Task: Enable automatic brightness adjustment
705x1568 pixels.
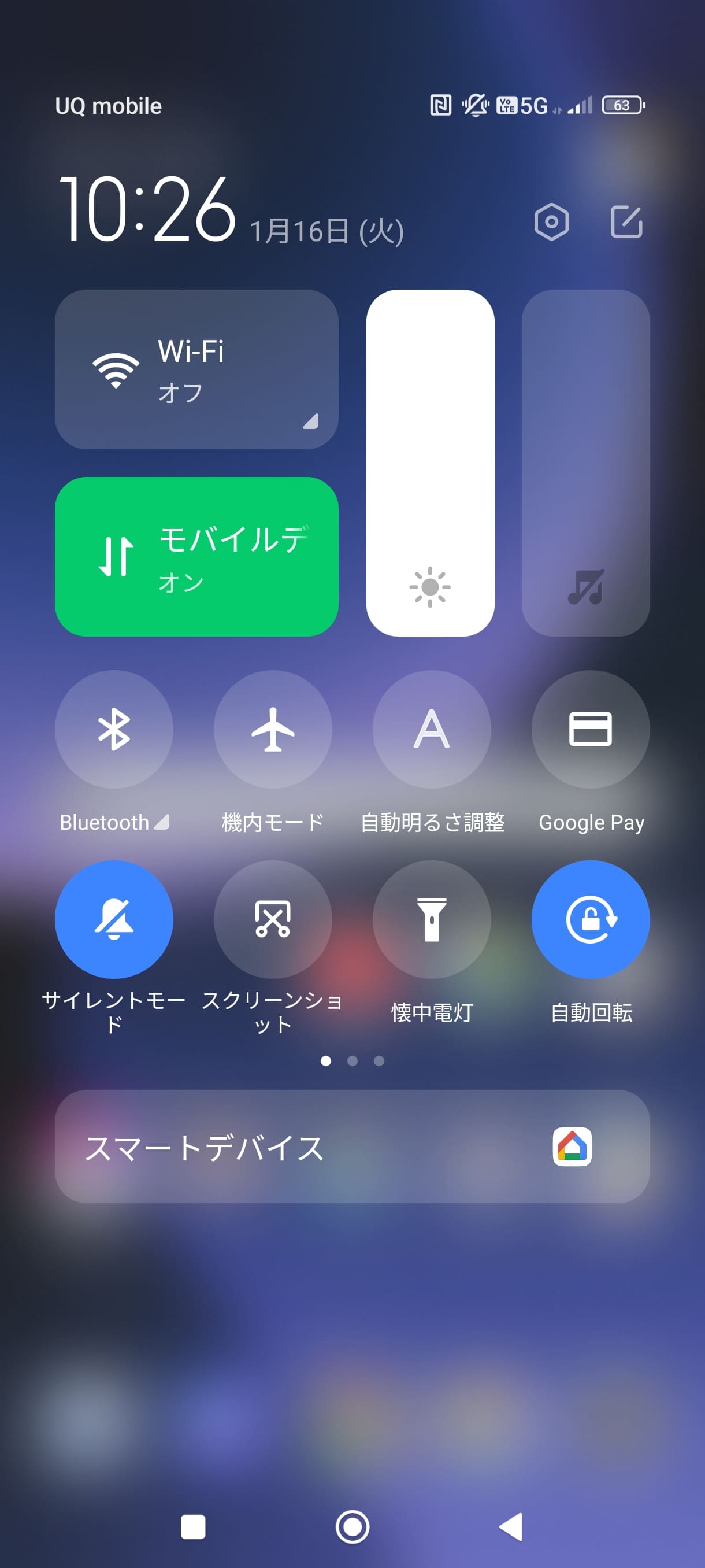Action: click(x=431, y=730)
